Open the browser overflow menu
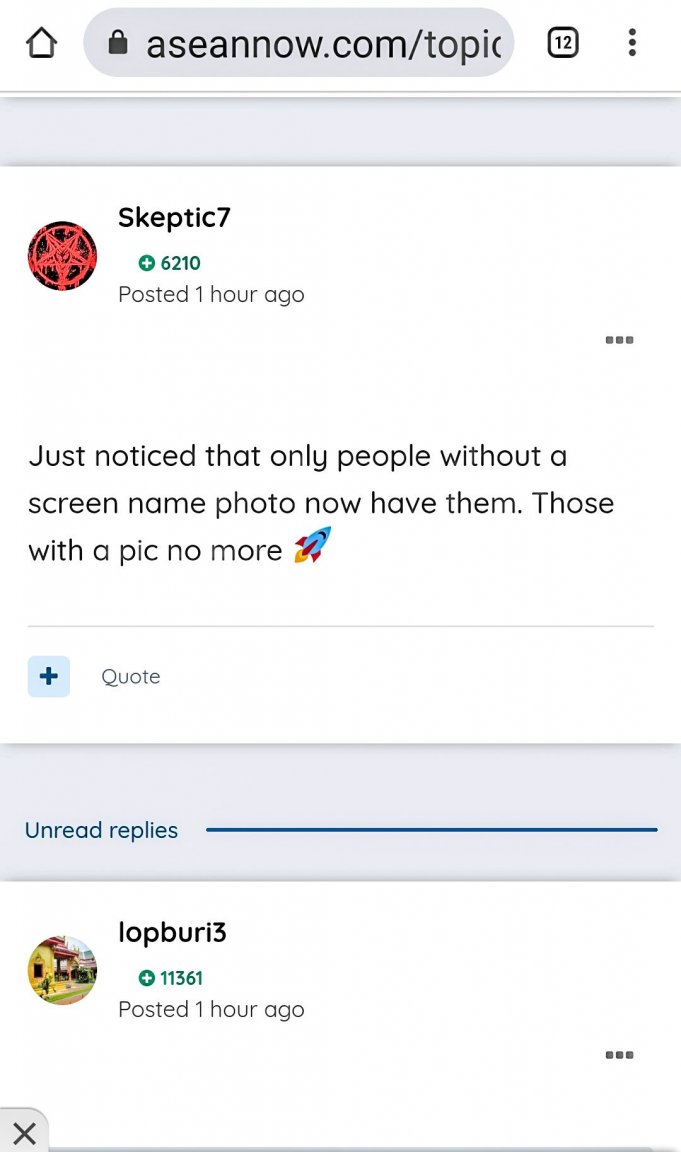 pos(631,42)
